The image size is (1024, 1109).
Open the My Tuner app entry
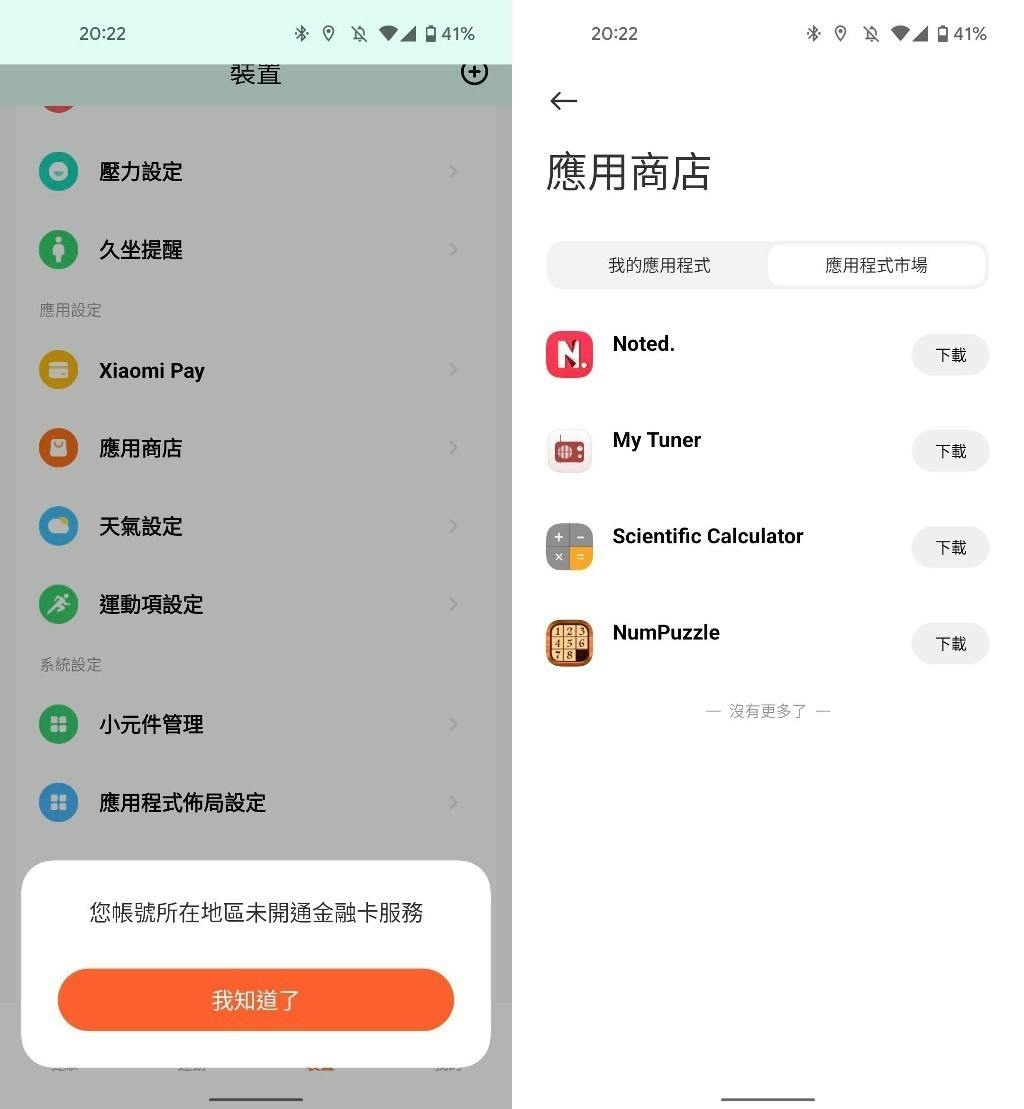pyautogui.click(x=656, y=441)
